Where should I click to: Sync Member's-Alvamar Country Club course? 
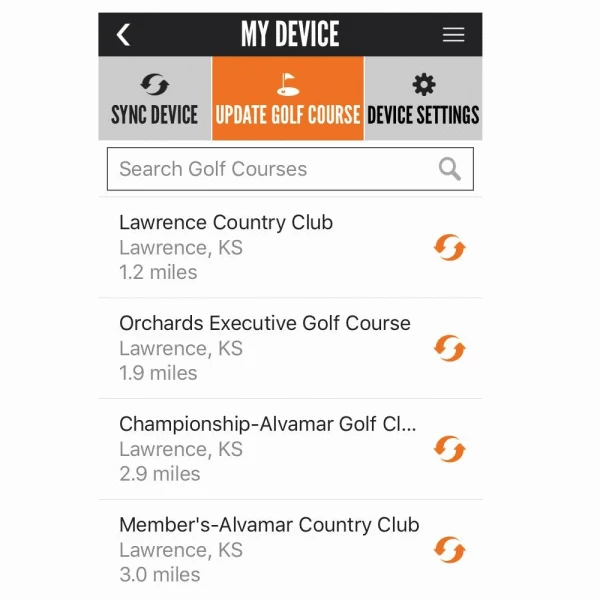coord(449,549)
